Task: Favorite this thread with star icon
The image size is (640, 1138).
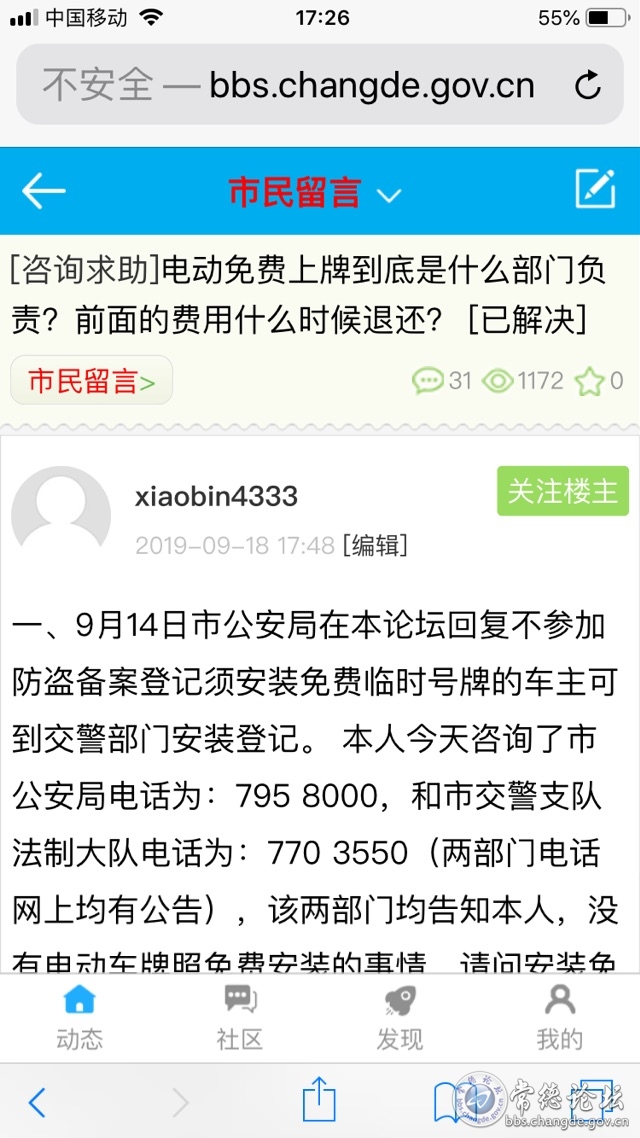Action: 590,381
